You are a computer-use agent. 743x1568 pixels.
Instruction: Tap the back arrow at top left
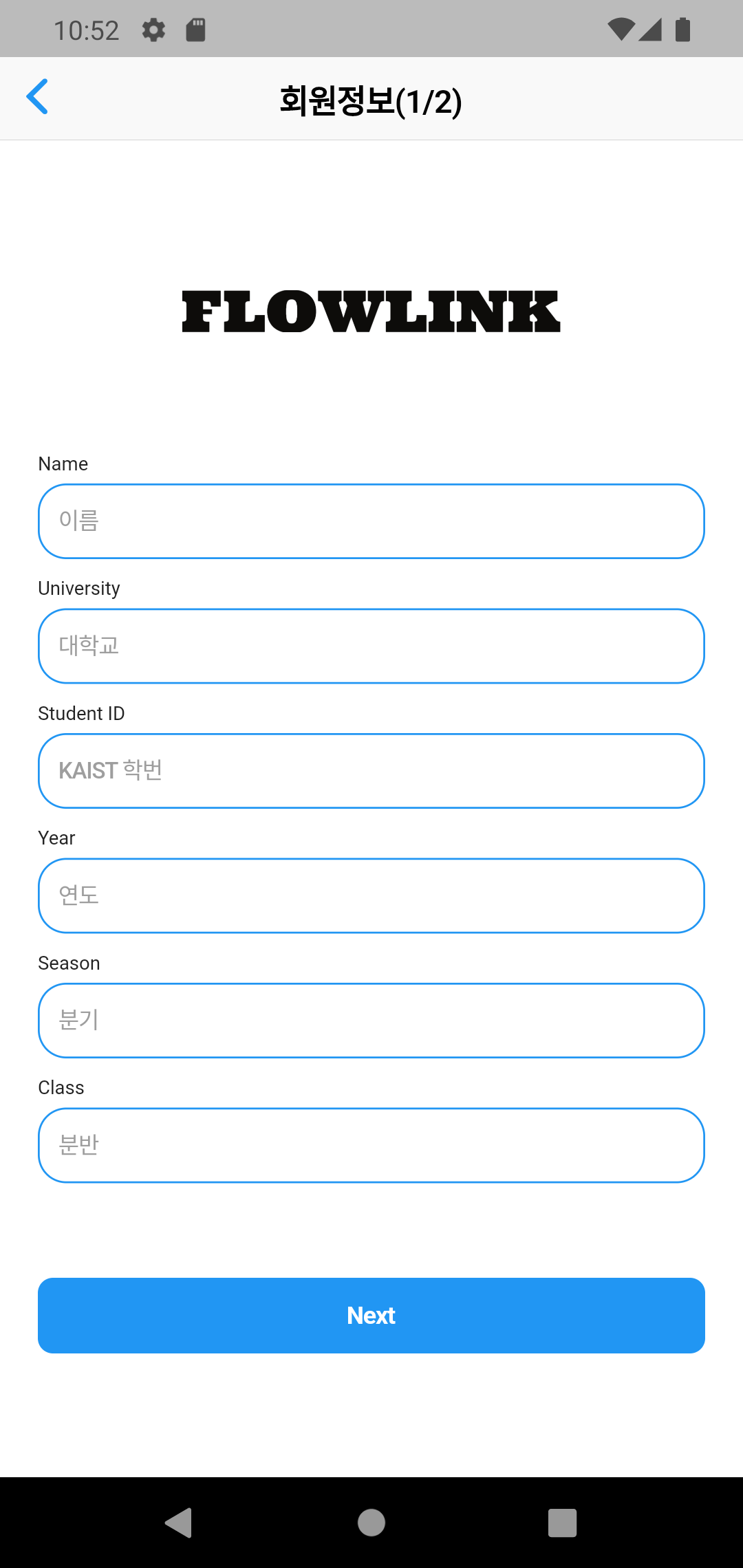point(39,96)
